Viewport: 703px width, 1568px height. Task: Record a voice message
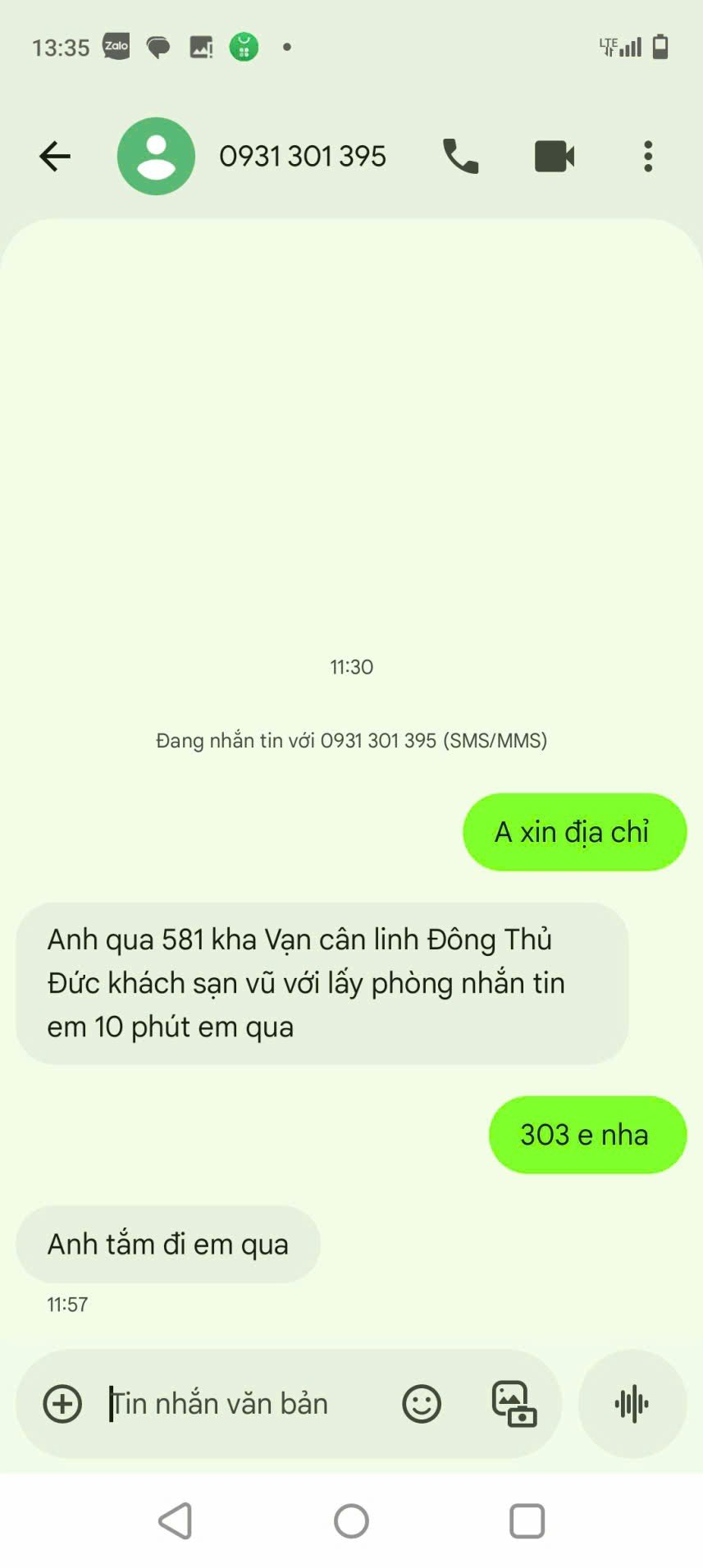pyautogui.click(x=632, y=1404)
